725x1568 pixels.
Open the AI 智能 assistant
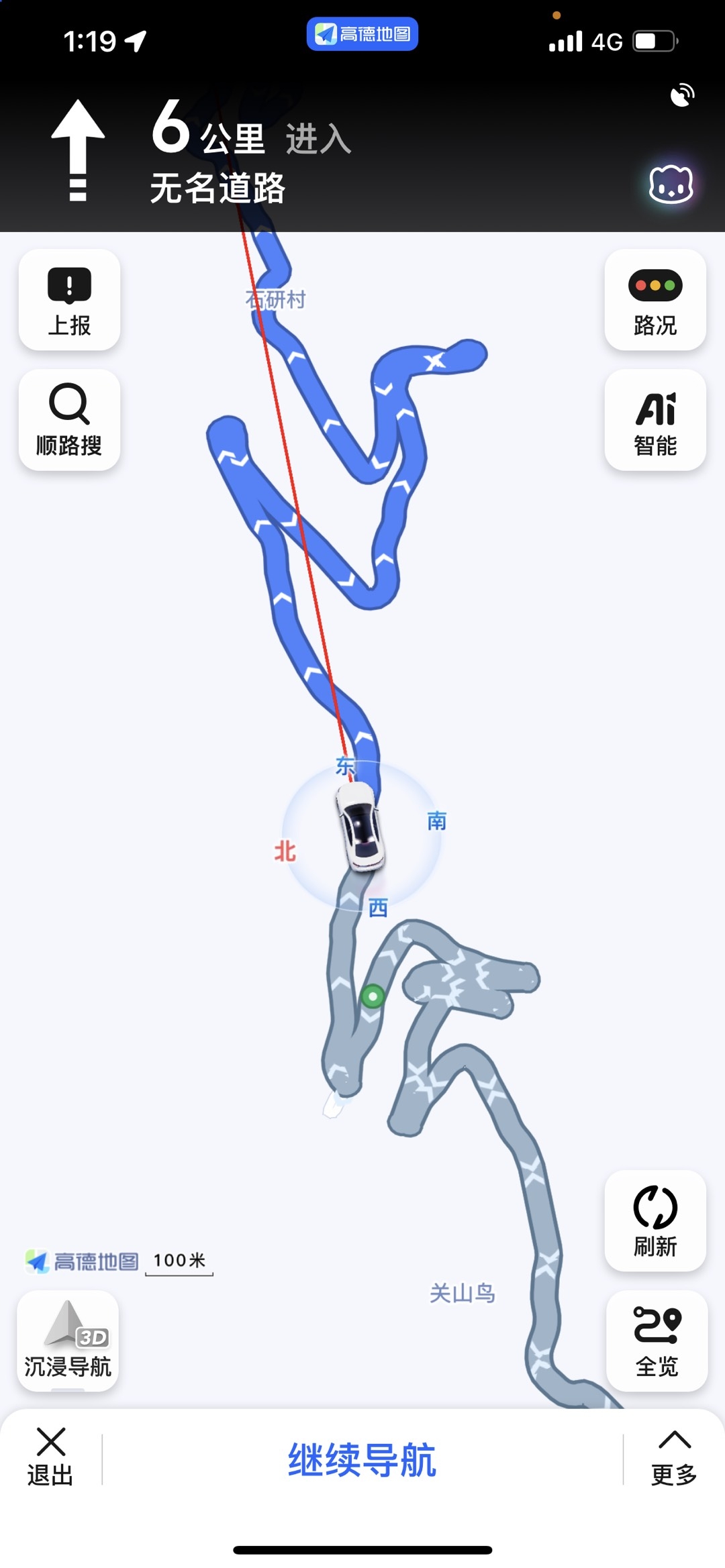655,420
